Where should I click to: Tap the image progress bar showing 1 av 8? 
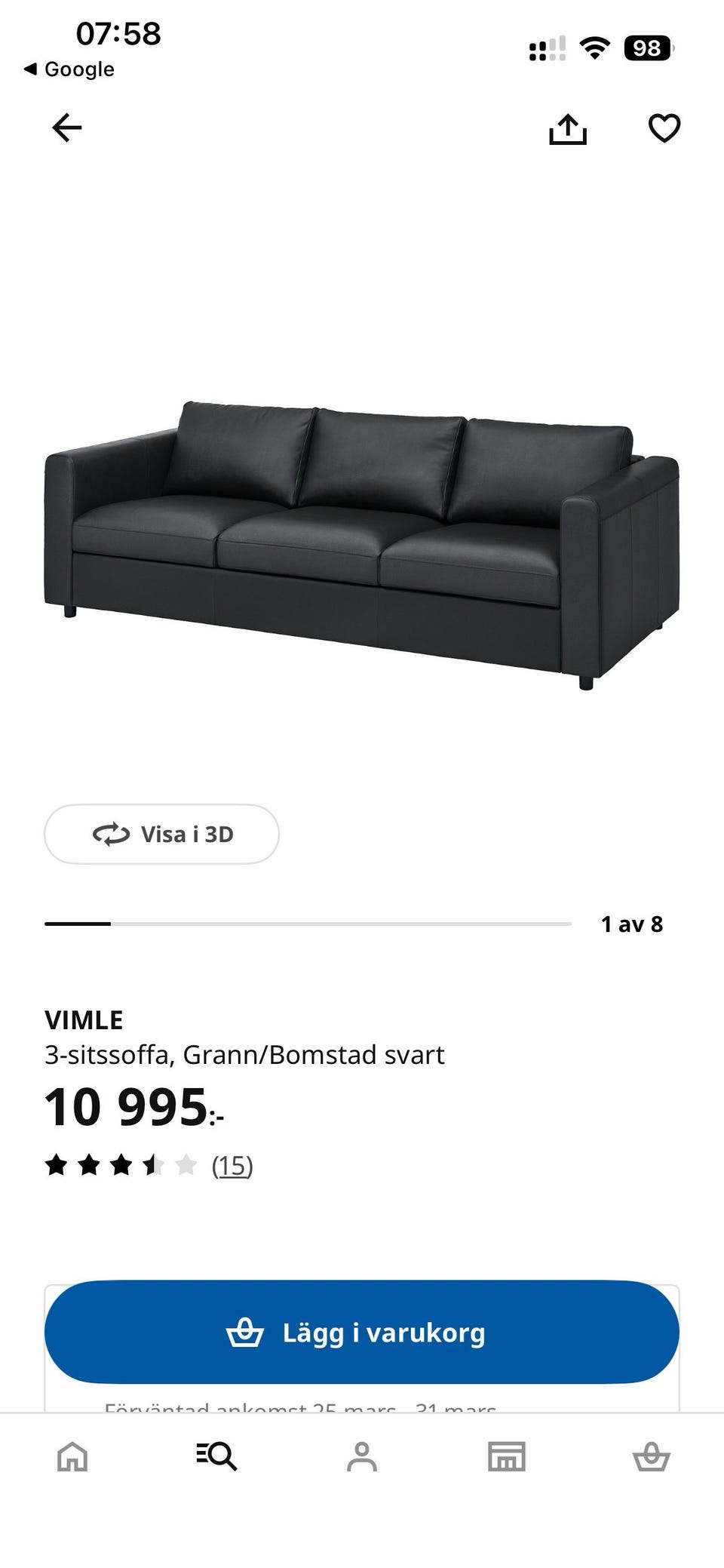click(309, 922)
